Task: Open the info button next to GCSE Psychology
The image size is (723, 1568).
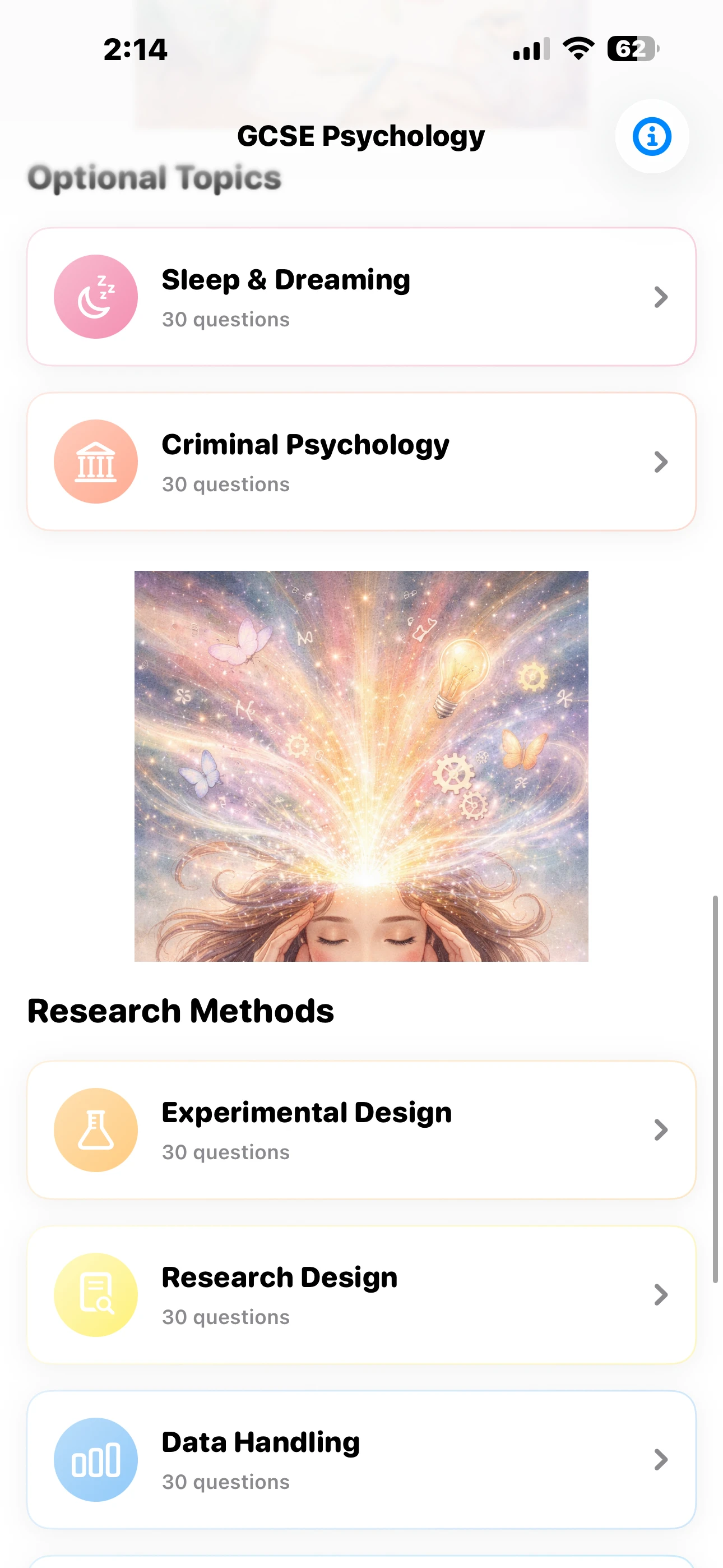Action: point(651,137)
